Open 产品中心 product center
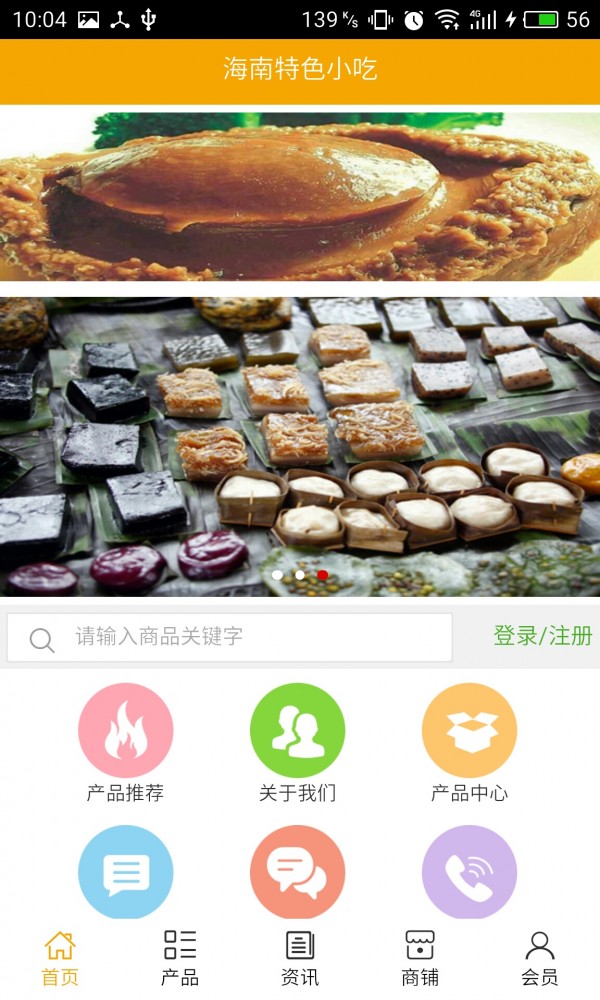600x1000 pixels. click(x=469, y=731)
